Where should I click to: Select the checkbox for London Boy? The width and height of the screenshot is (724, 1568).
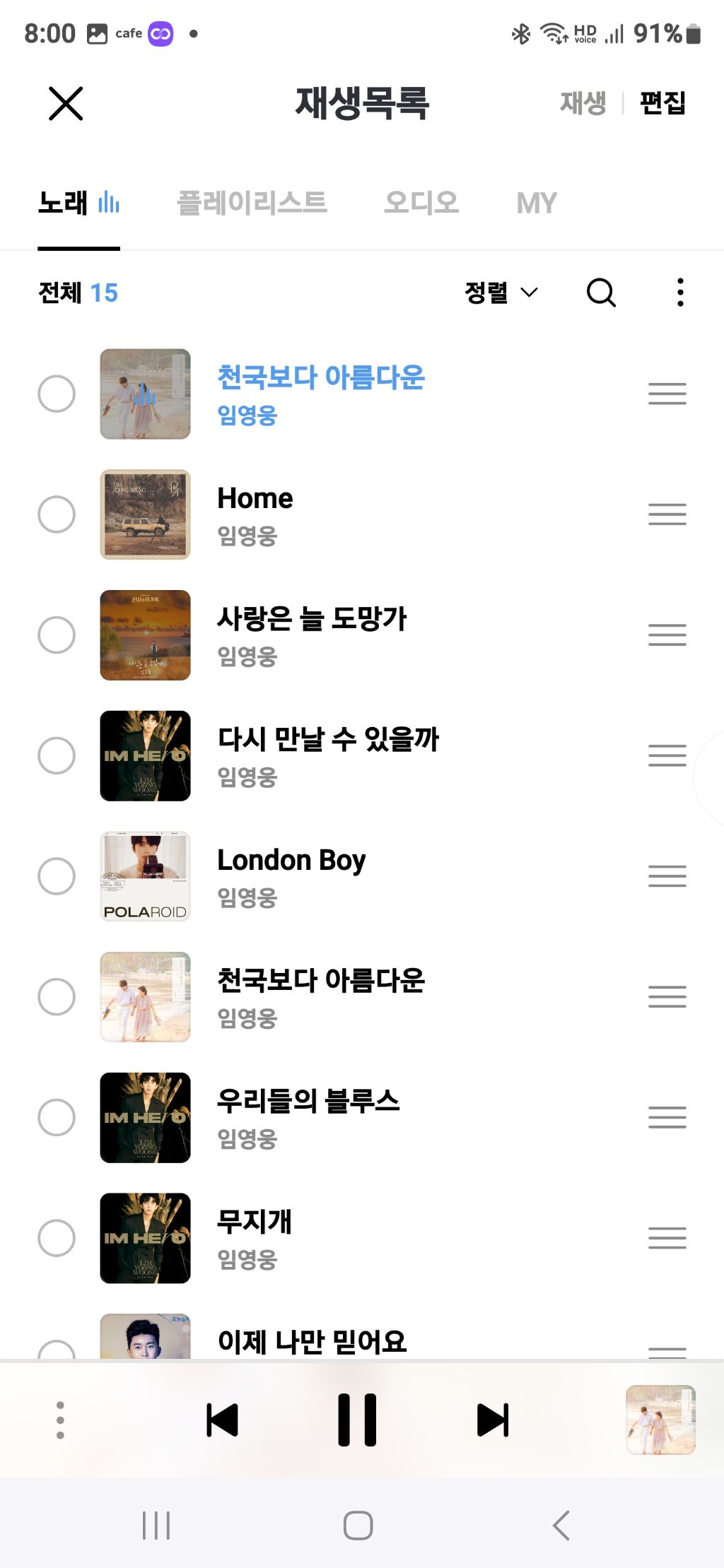57,876
